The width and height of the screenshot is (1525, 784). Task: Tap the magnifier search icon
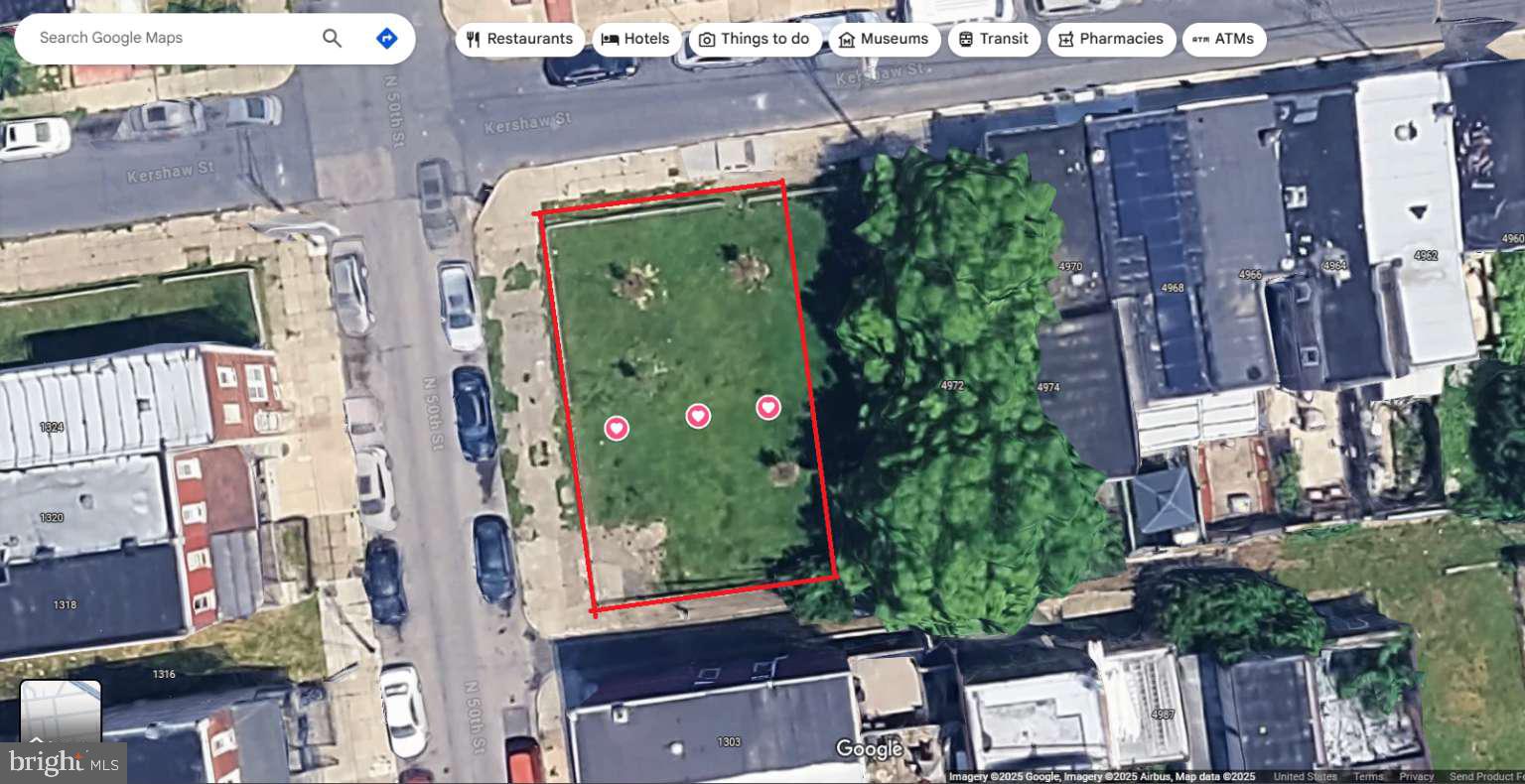[332, 39]
